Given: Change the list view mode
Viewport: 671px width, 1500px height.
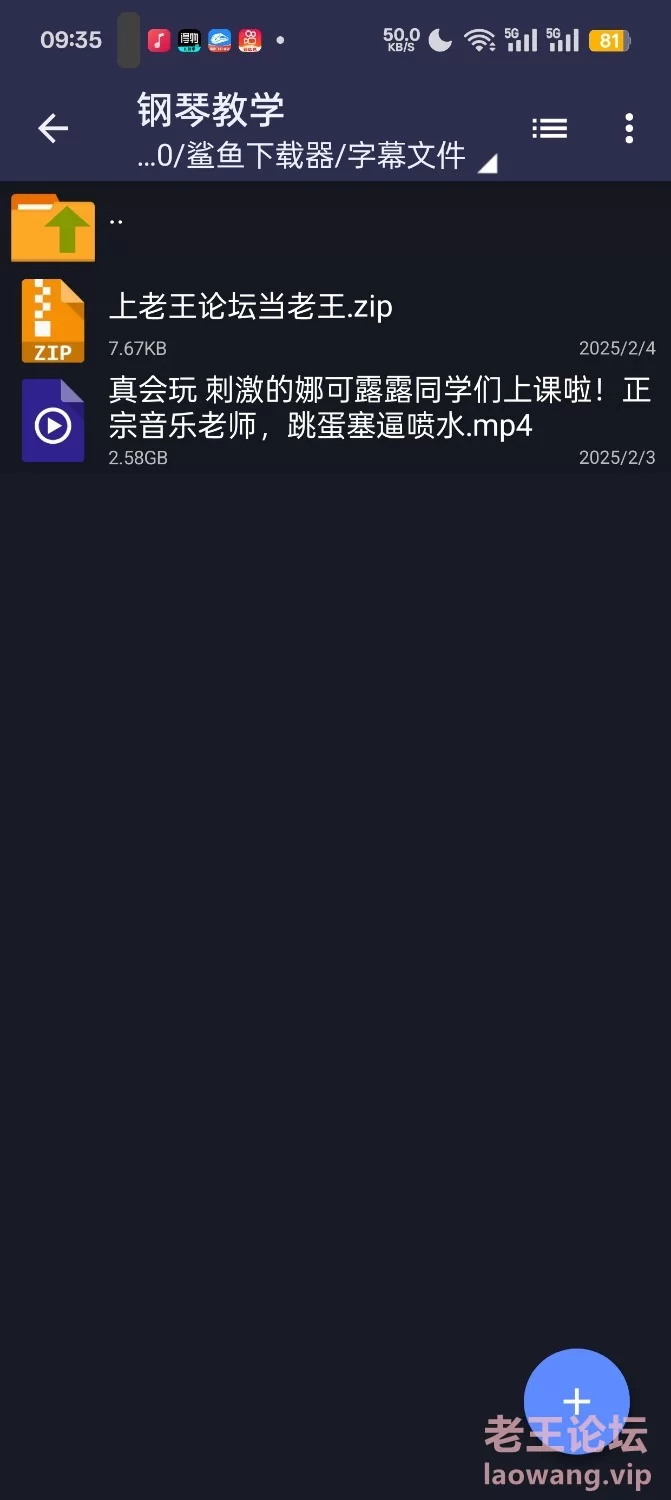Looking at the screenshot, I should (x=549, y=128).
